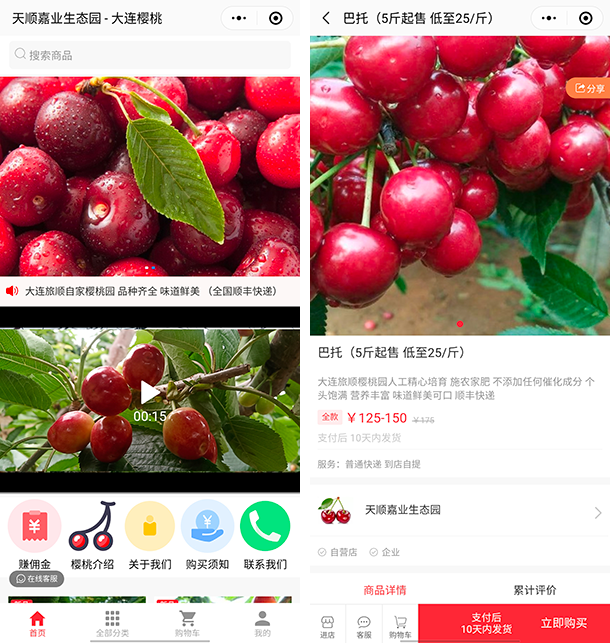Play the cherry orchard video
The width and height of the screenshot is (610, 643).
150,392
